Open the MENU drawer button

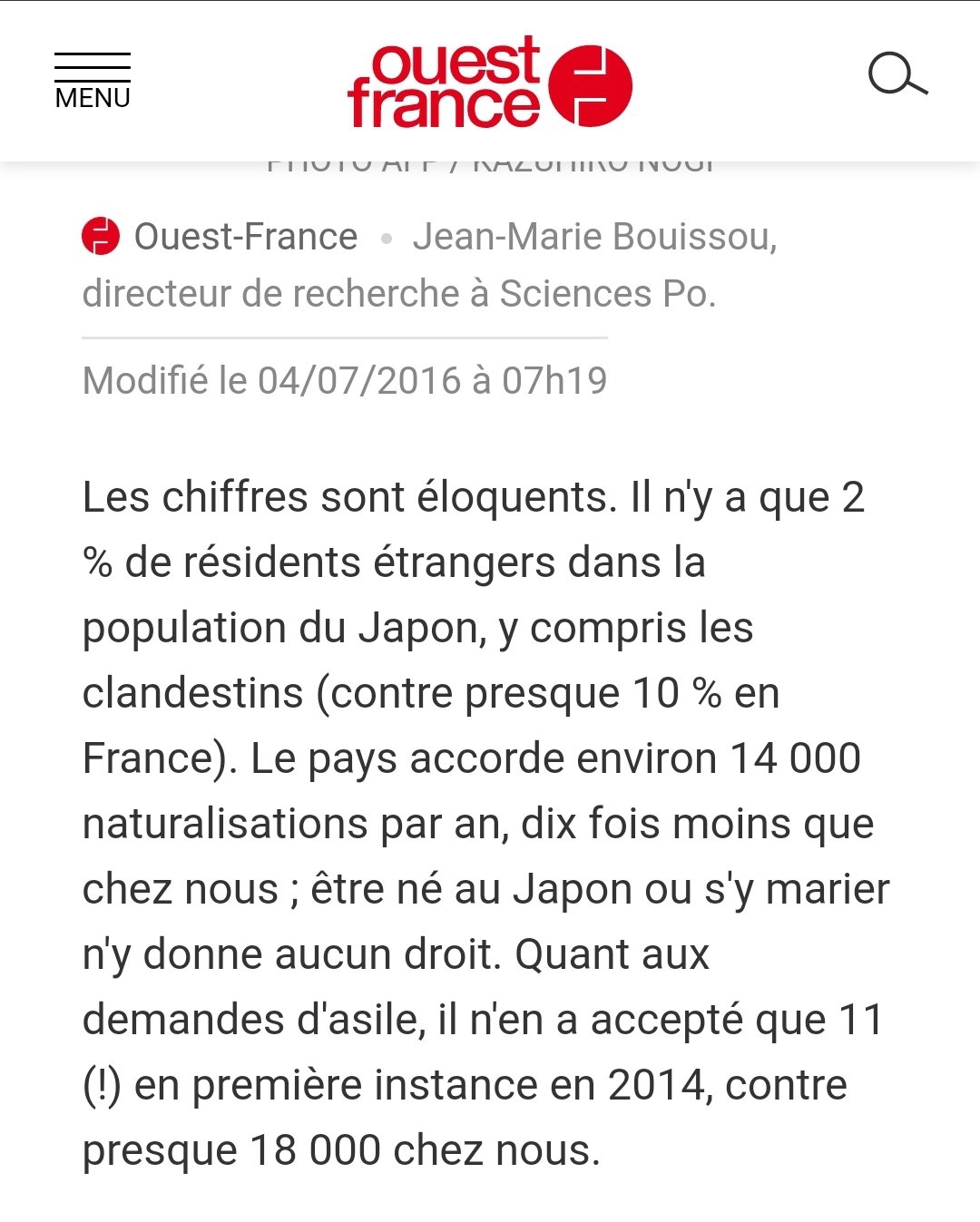[x=93, y=82]
